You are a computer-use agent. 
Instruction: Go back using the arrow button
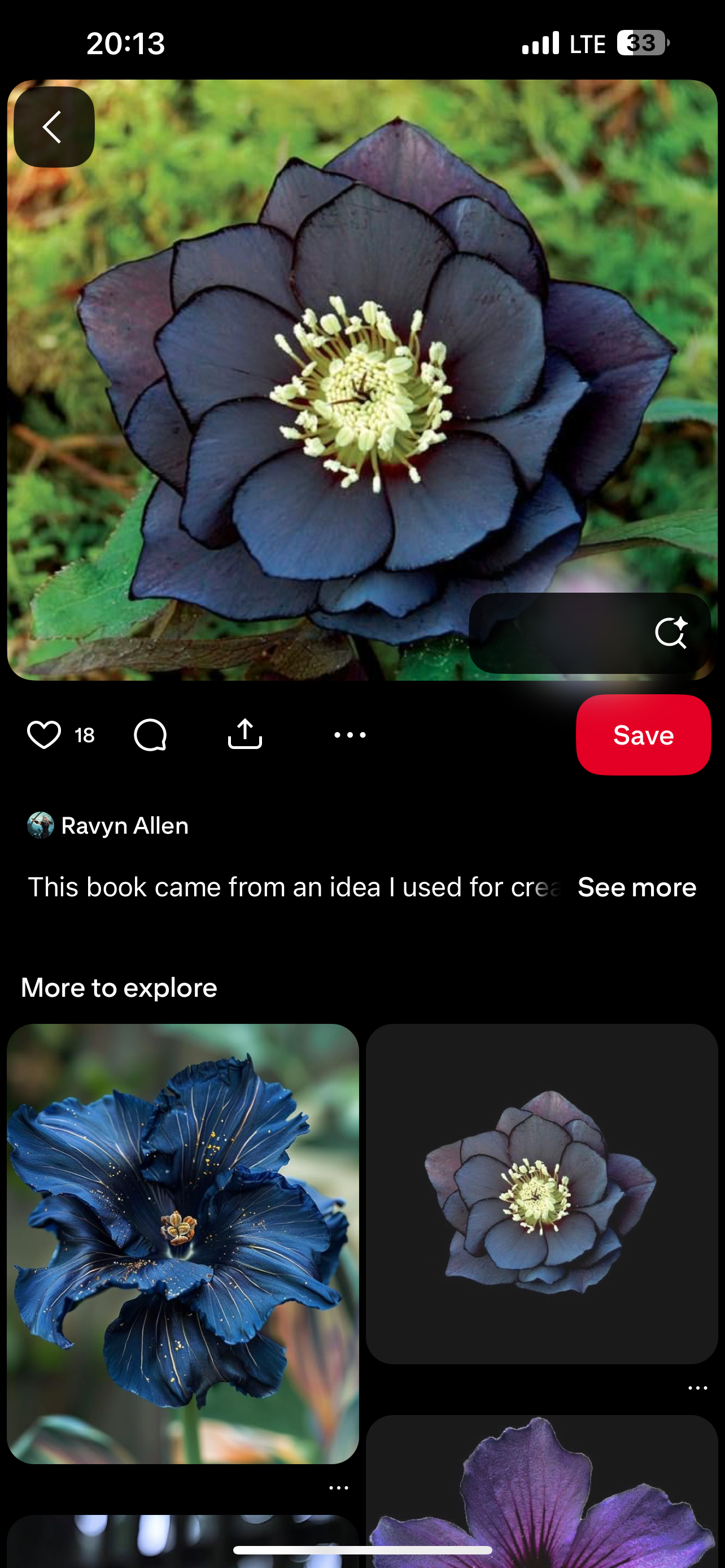pyautogui.click(x=54, y=126)
